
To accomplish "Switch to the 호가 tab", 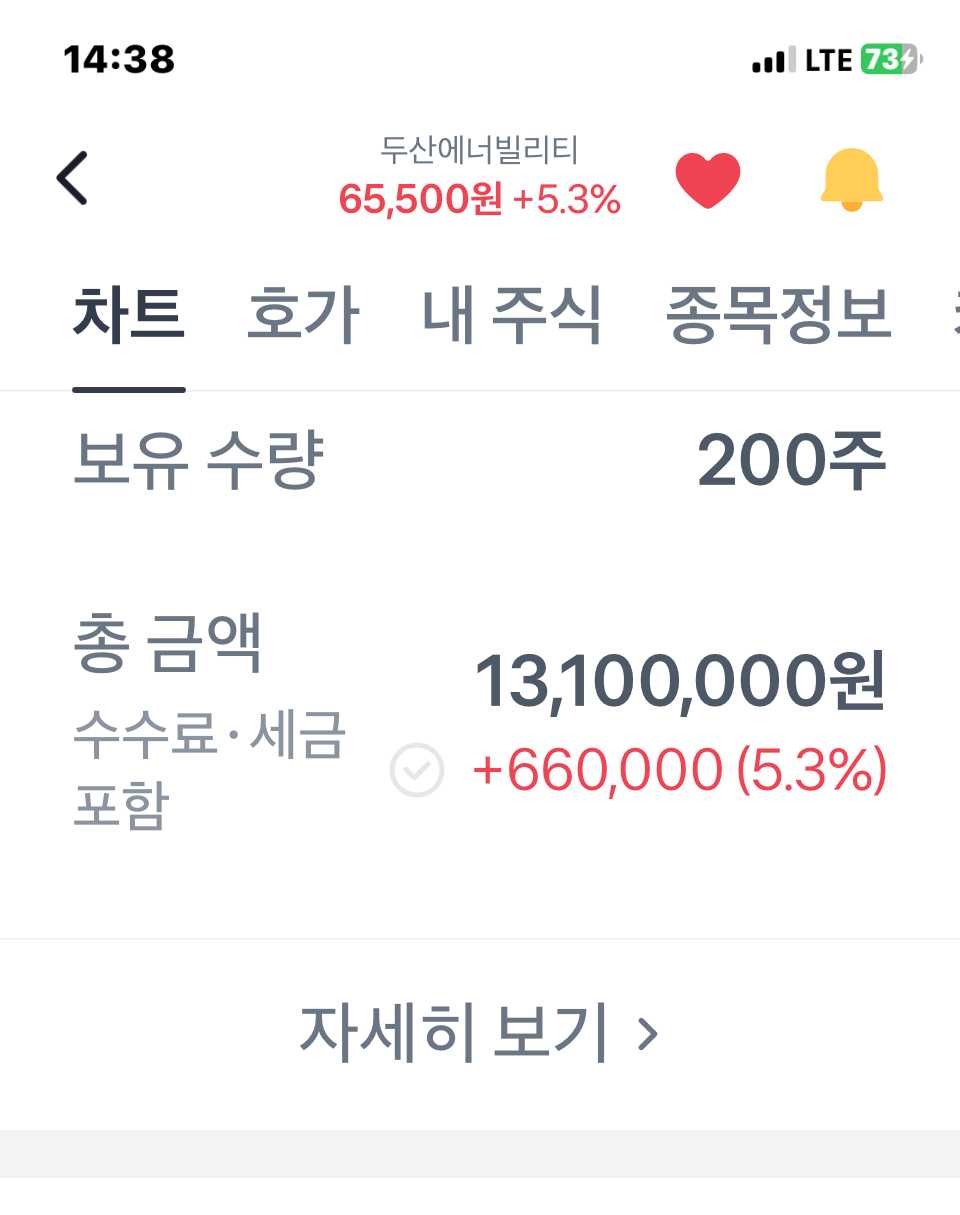I will [x=302, y=315].
